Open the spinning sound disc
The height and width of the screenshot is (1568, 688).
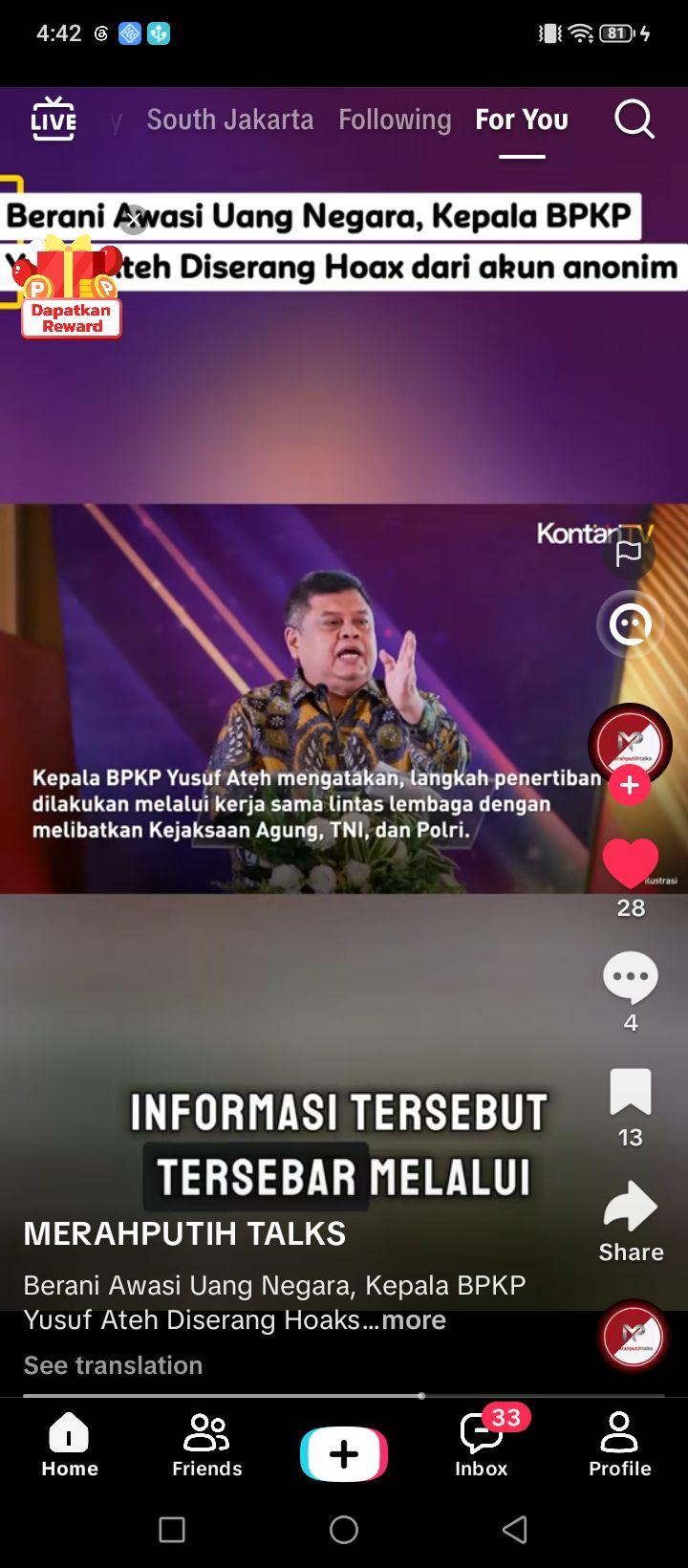point(632,1336)
